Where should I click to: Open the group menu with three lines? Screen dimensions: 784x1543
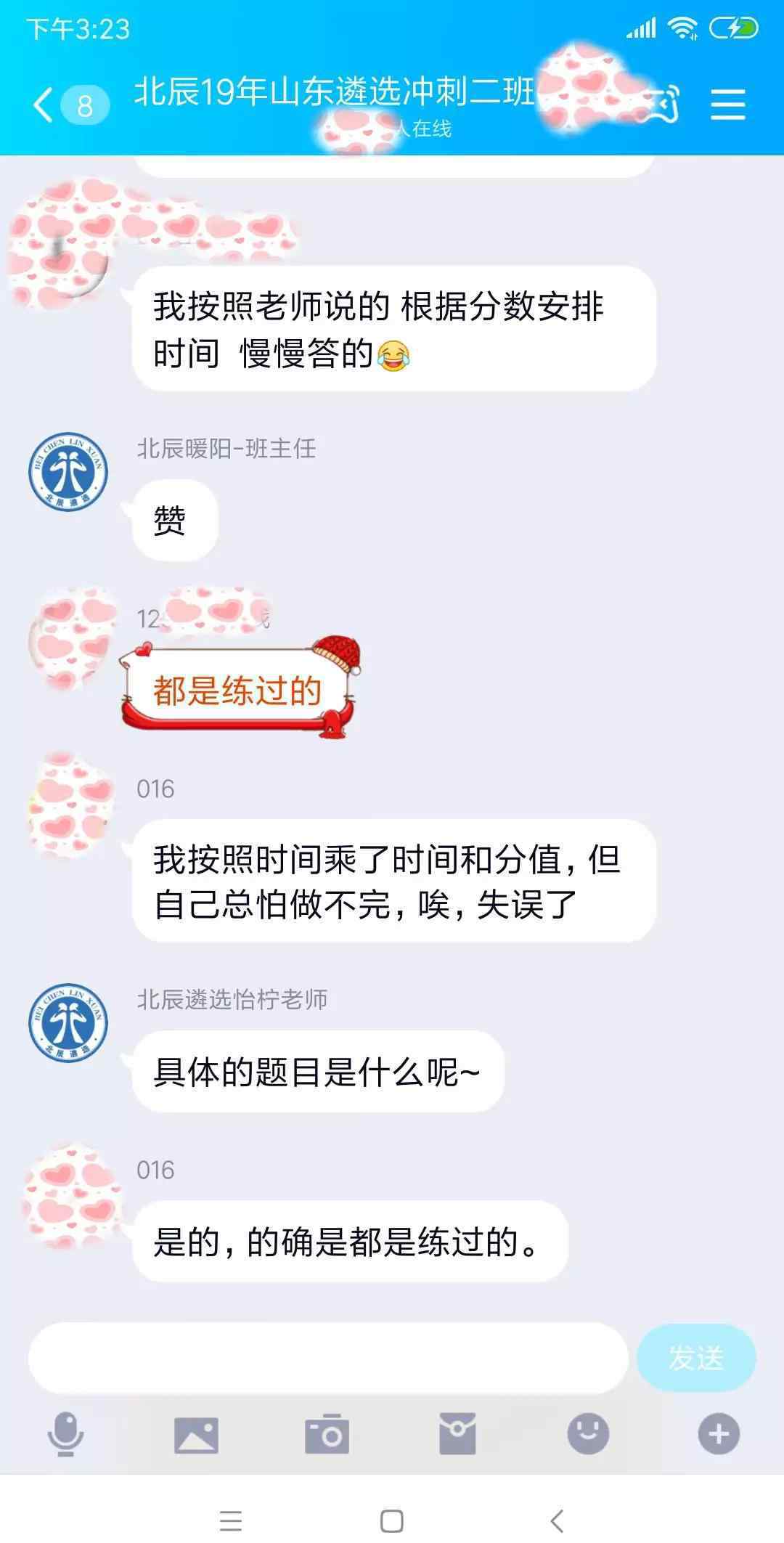[x=727, y=105]
